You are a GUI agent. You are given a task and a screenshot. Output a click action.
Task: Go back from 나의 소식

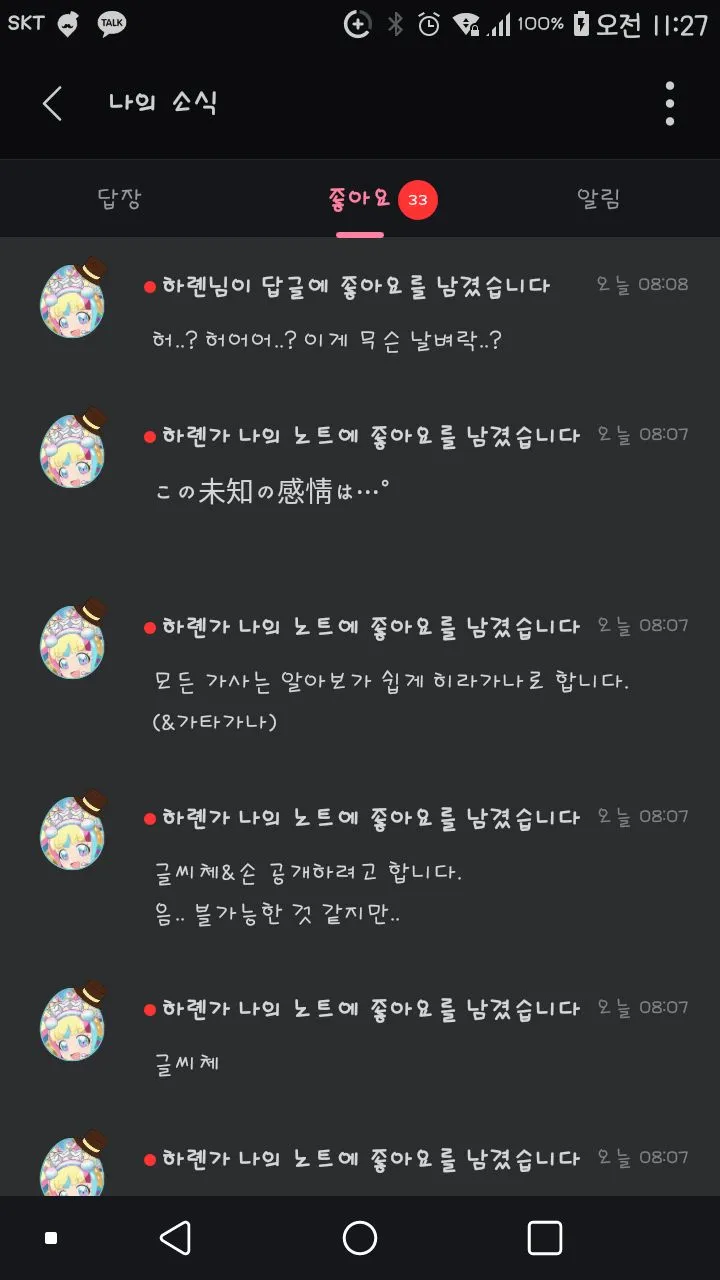(x=52, y=104)
